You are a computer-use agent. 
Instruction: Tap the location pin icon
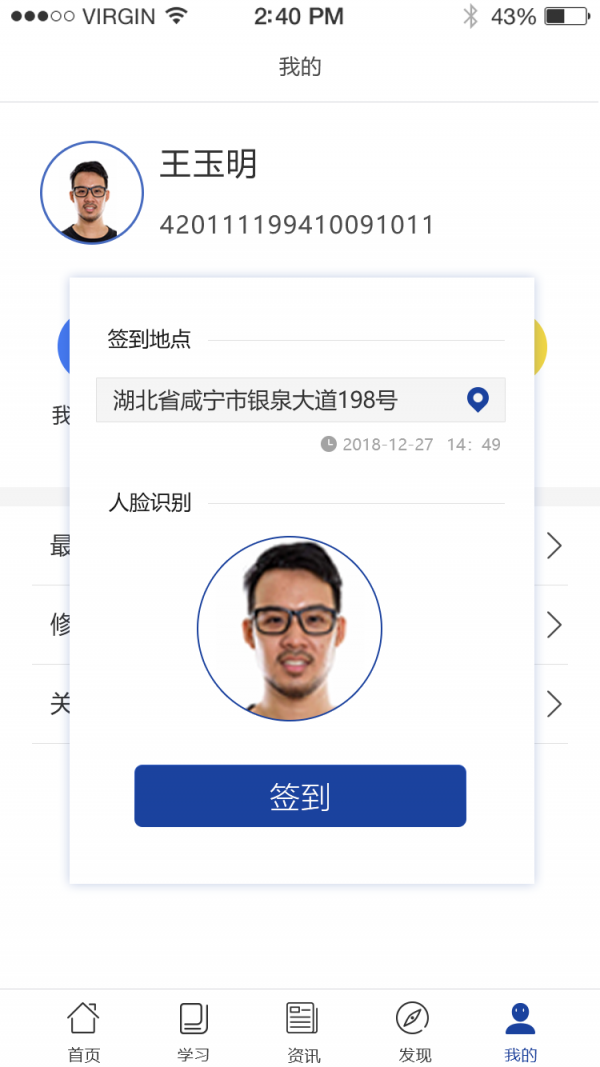(478, 400)
